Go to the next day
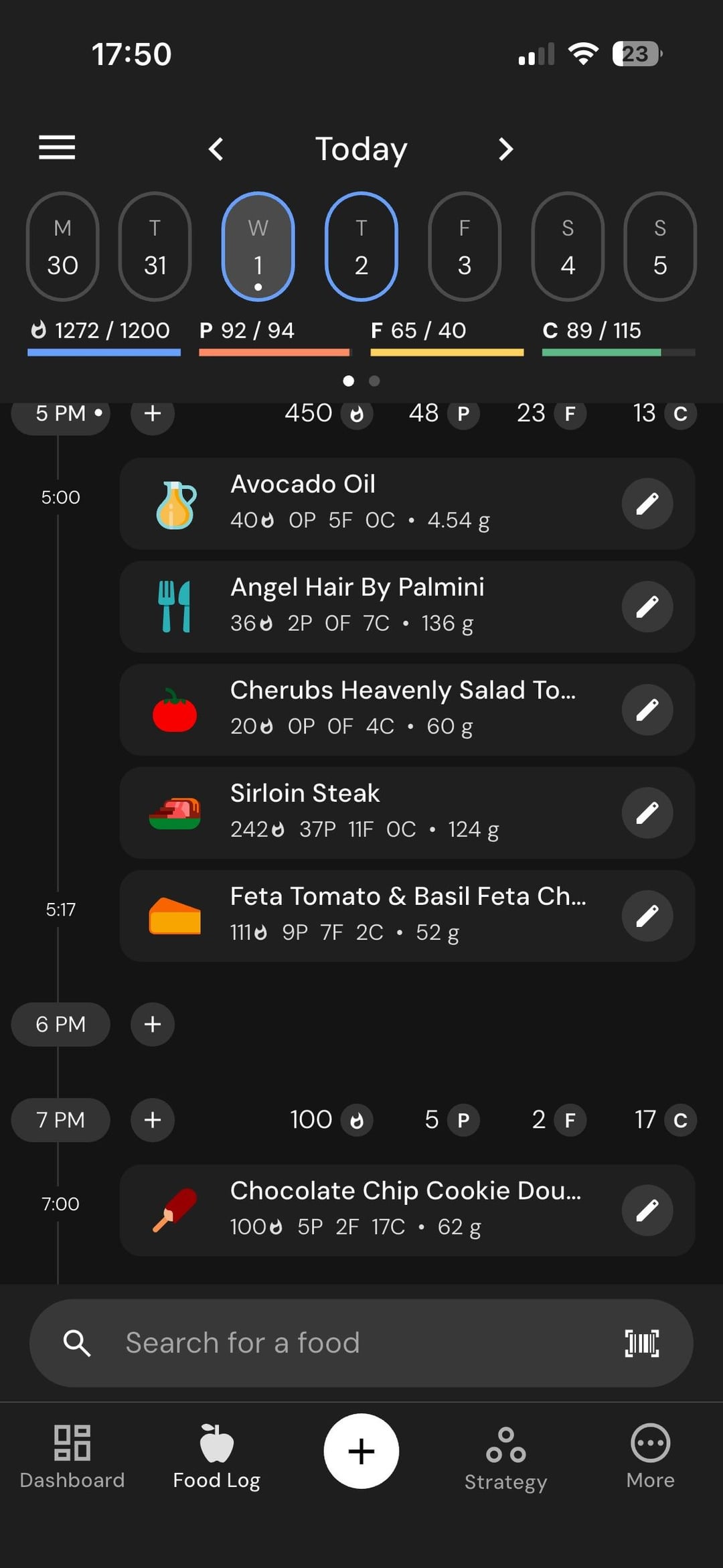The width and height of the screenshot is (723, 1568). pyautogui.click(x=506, y=149)
